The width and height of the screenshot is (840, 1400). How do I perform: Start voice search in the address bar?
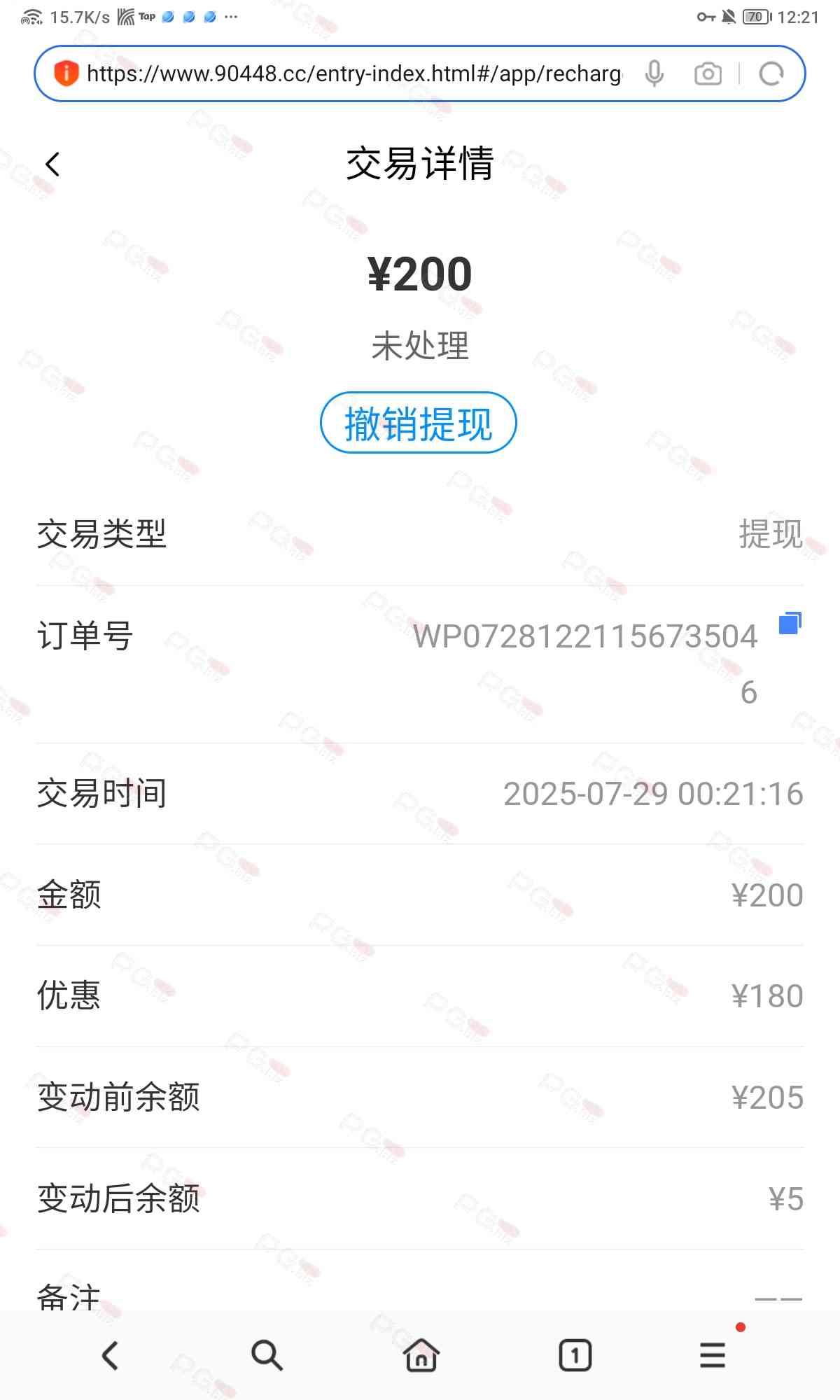point(654,73)
